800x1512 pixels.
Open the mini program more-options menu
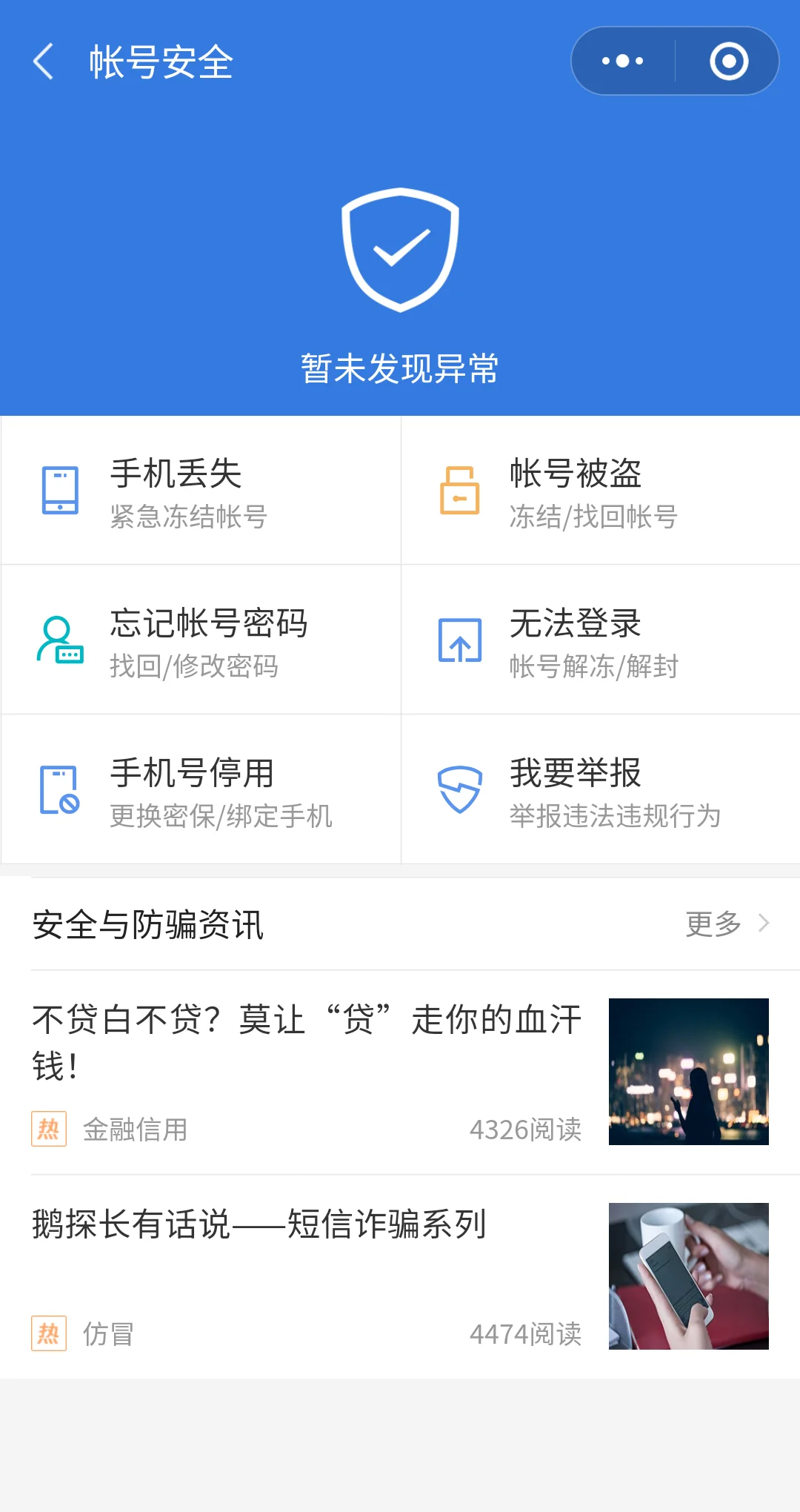pyautogui.click(x=623, y=62)
